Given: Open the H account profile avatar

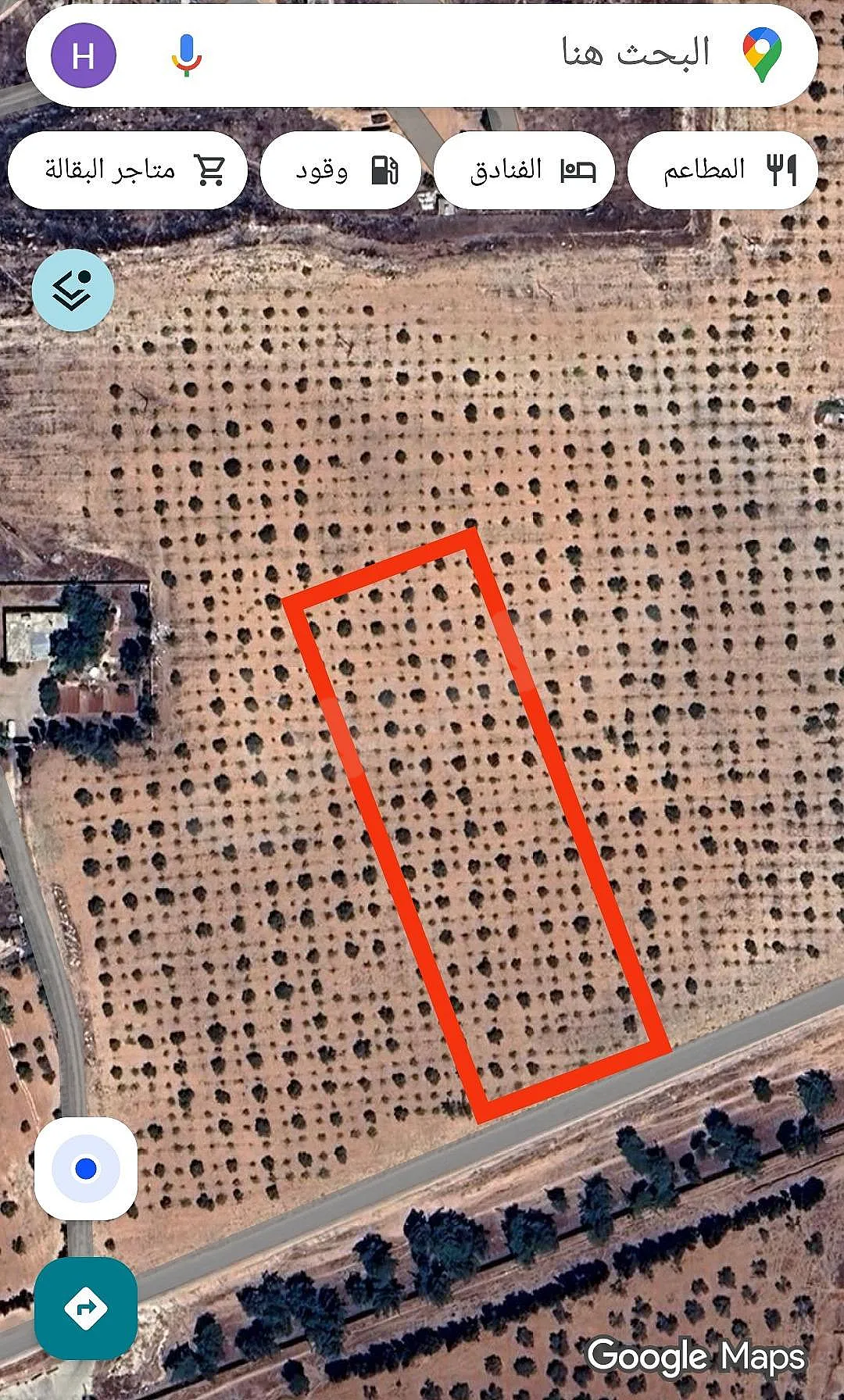Looking at the screenshot, I should pos(84,55).
